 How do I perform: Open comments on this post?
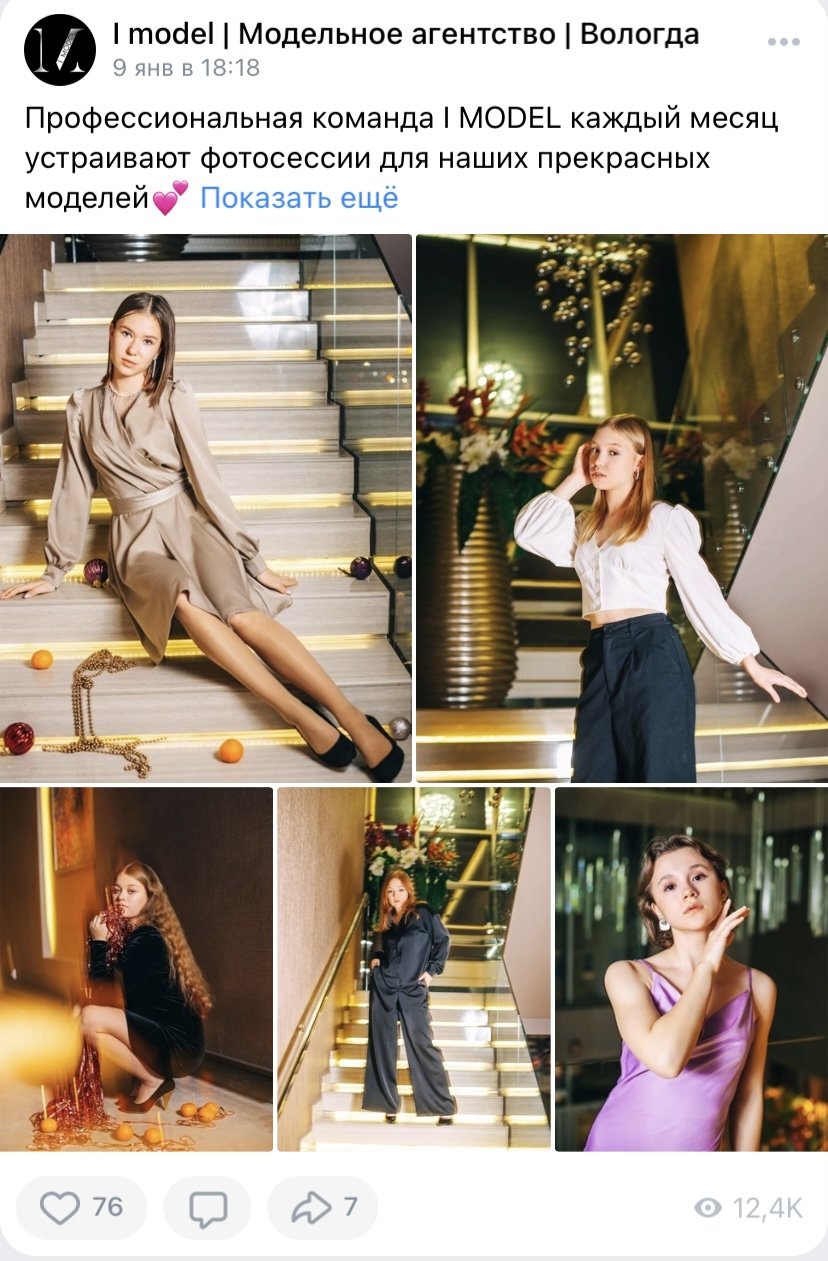[x=207, y=1208]
